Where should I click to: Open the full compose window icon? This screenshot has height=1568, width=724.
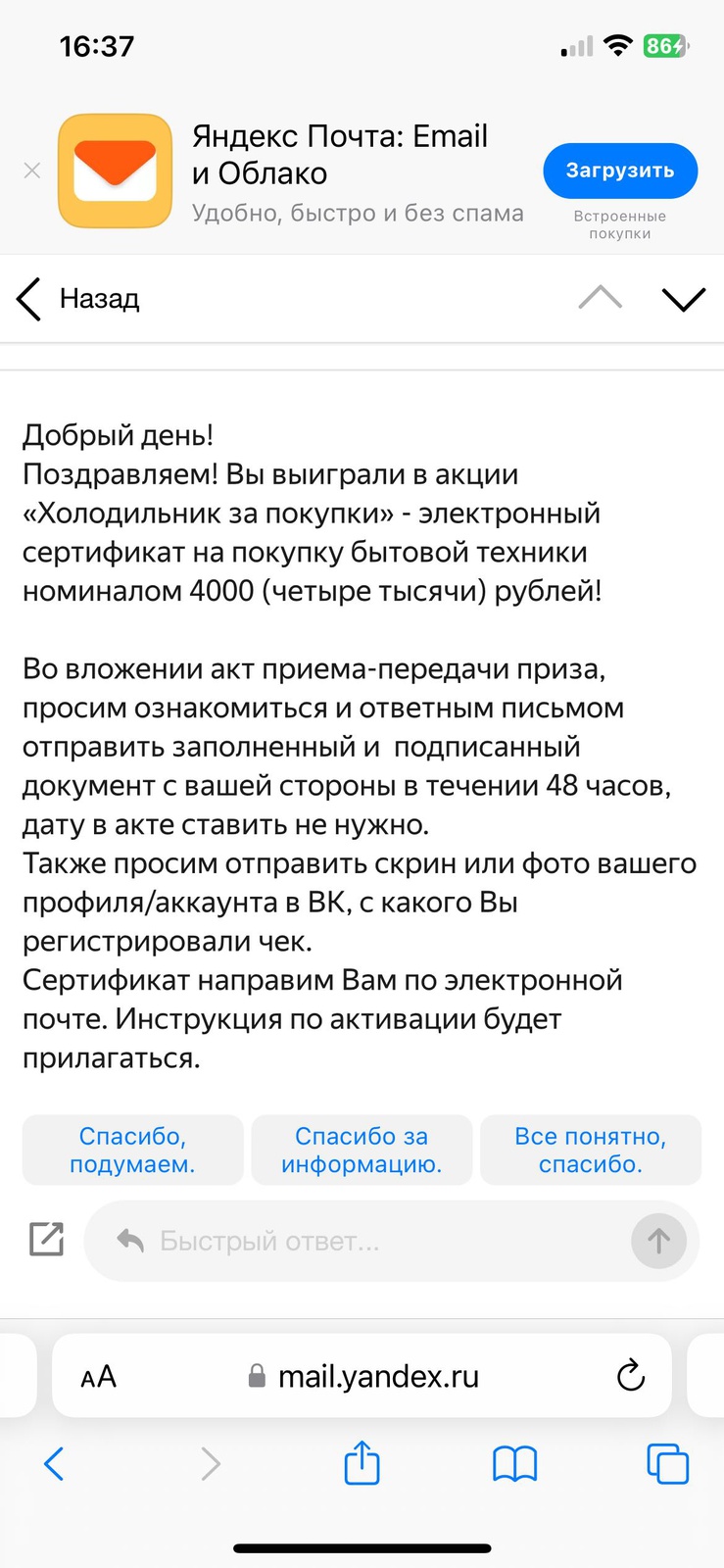[x=46, y=1240]
